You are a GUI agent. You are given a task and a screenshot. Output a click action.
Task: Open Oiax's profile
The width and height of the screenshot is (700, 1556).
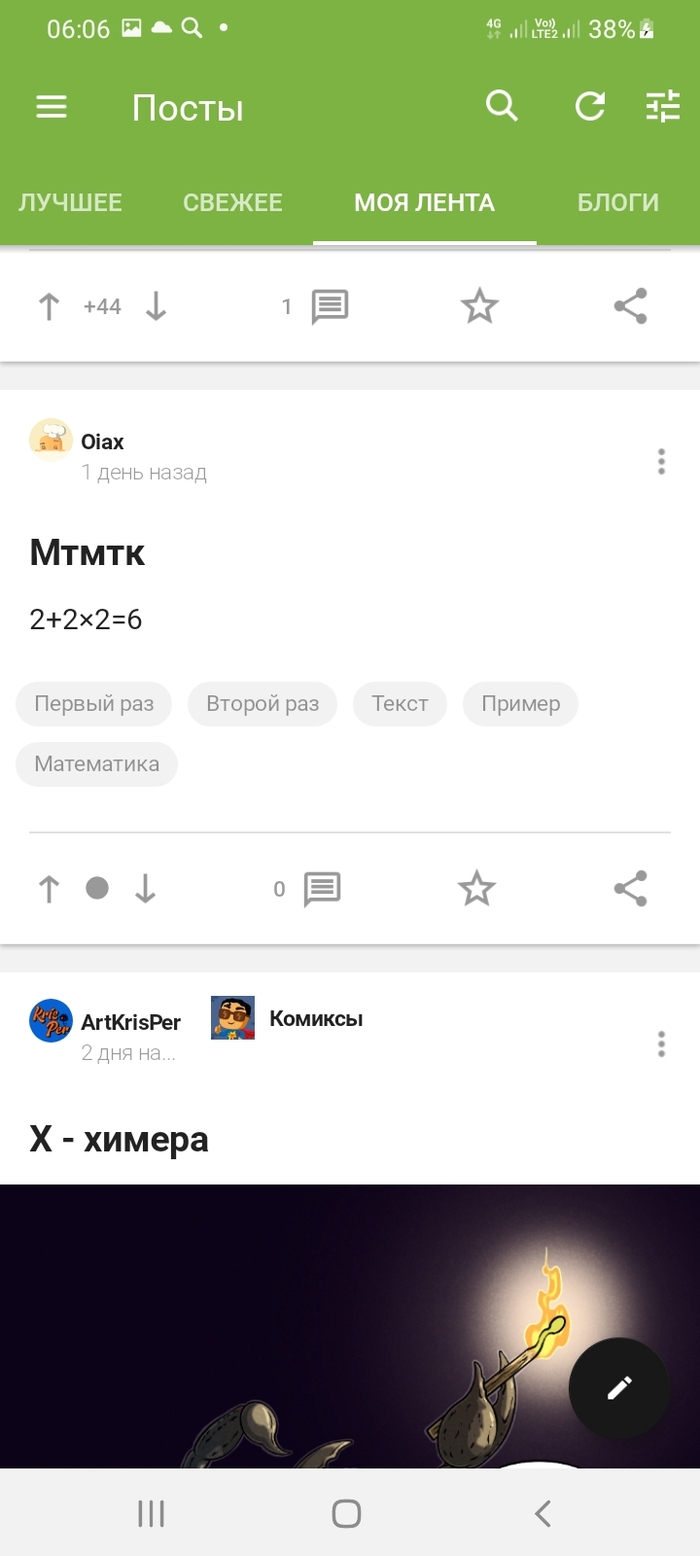(102, 442)
